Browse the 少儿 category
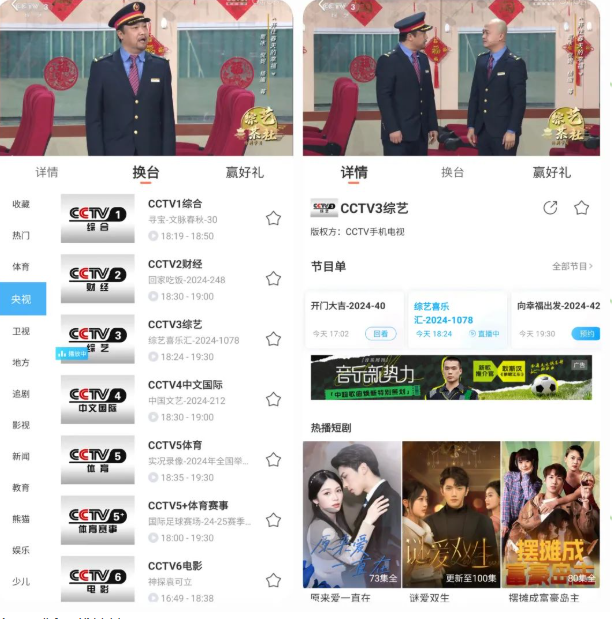The height and width of the screenshot is (619, 612). pos(21,581)
